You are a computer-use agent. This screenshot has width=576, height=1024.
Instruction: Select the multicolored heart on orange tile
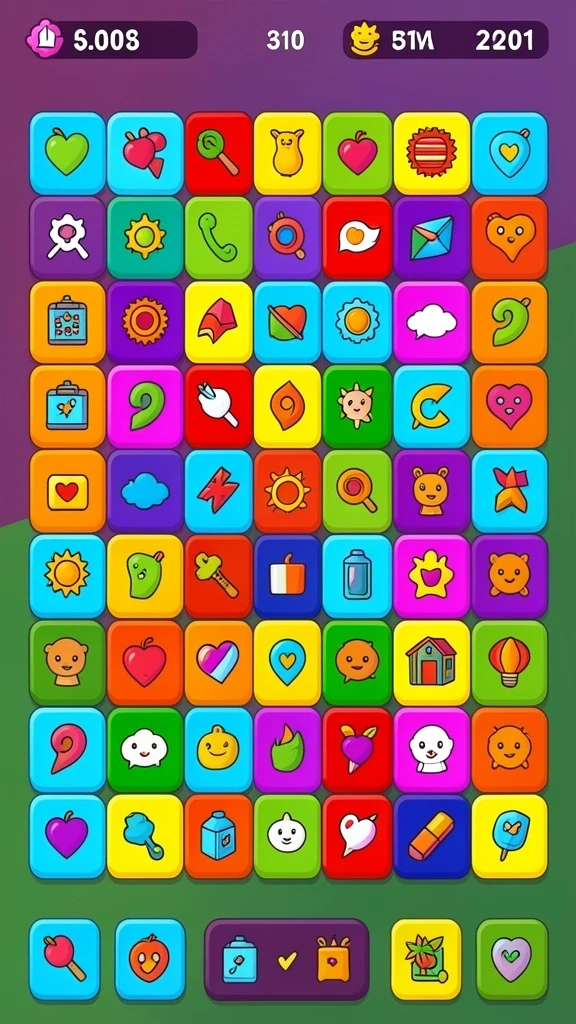tap(218, 663)
